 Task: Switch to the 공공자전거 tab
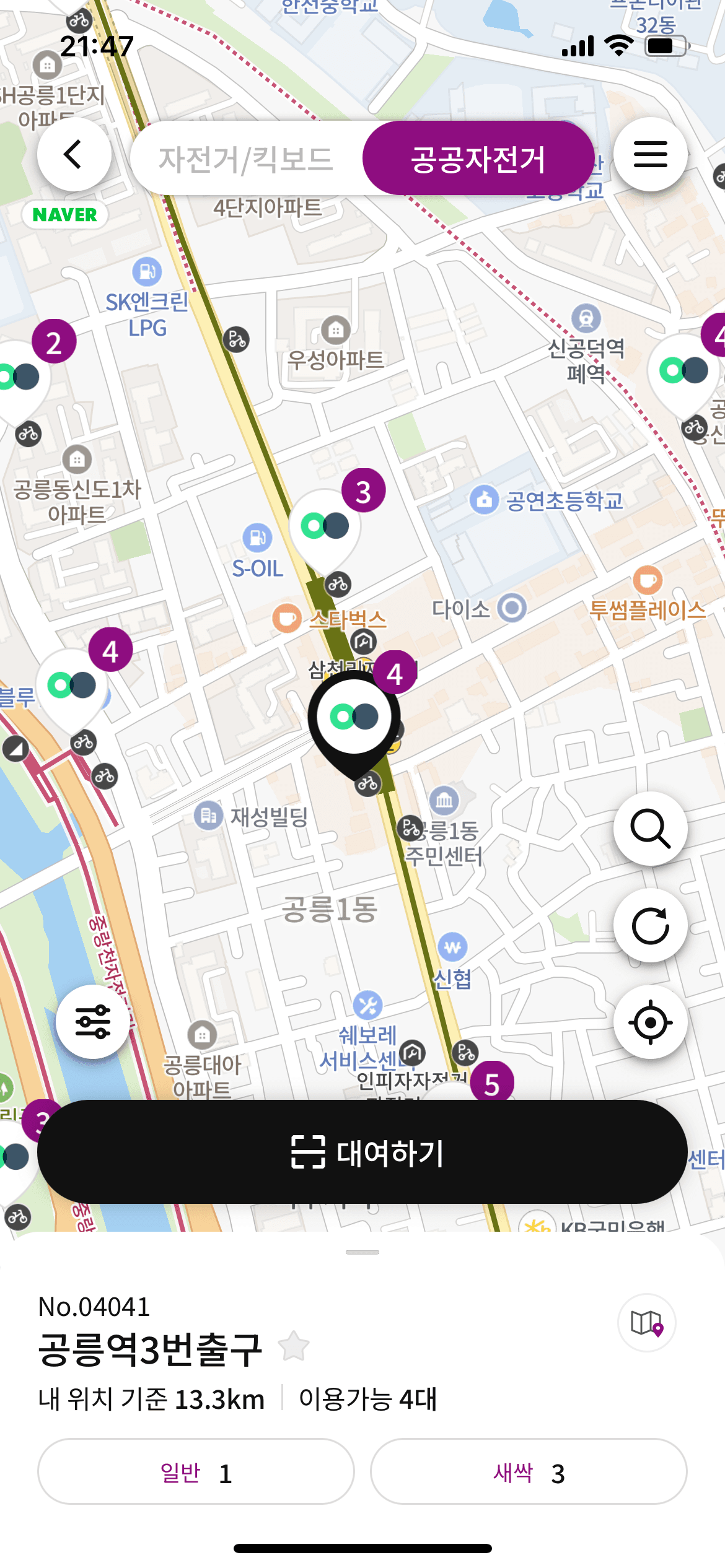click(478, 158)
